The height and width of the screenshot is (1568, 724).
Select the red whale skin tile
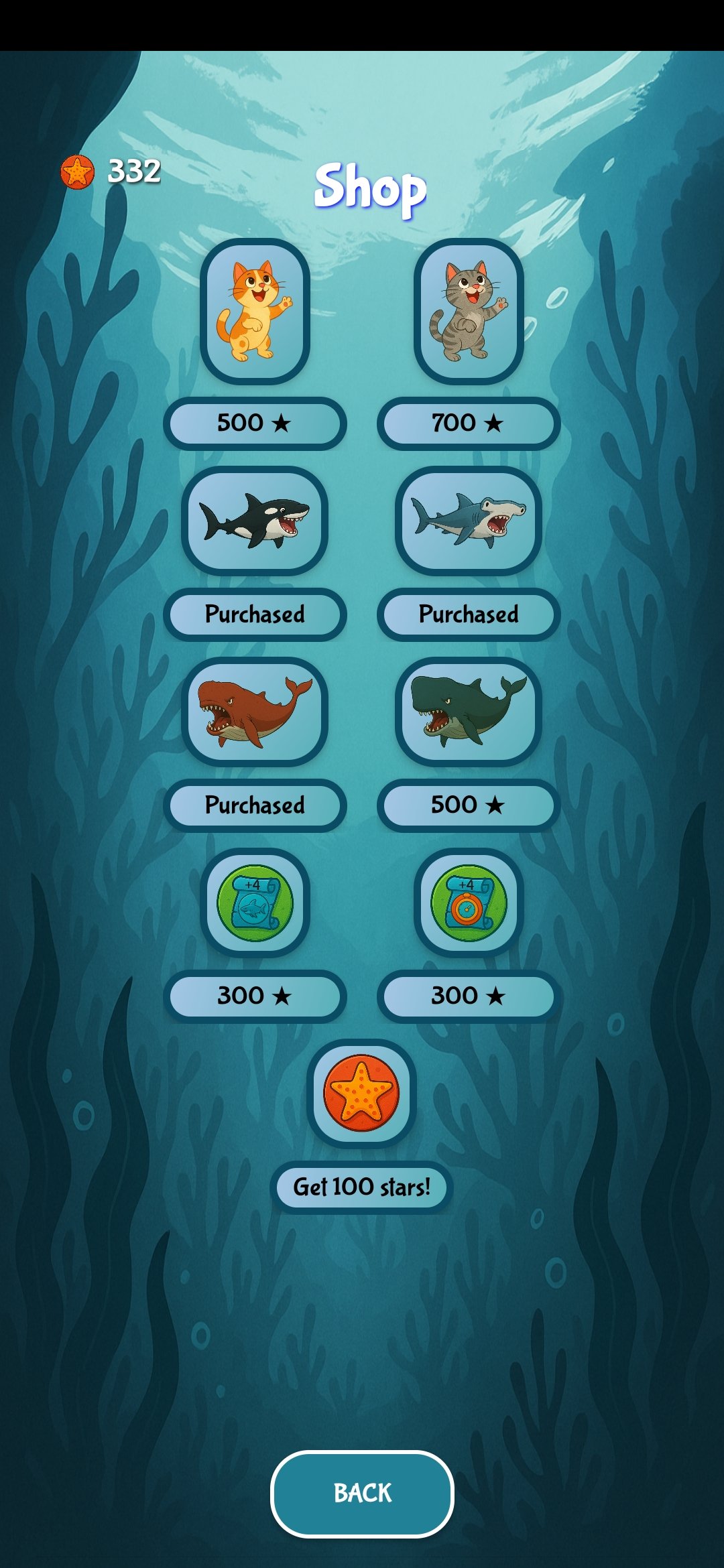coord(255,712)
